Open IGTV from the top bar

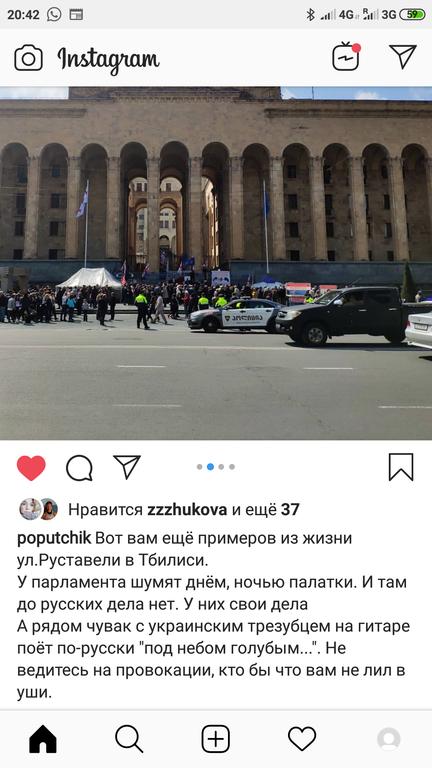[x=346, y=57]
